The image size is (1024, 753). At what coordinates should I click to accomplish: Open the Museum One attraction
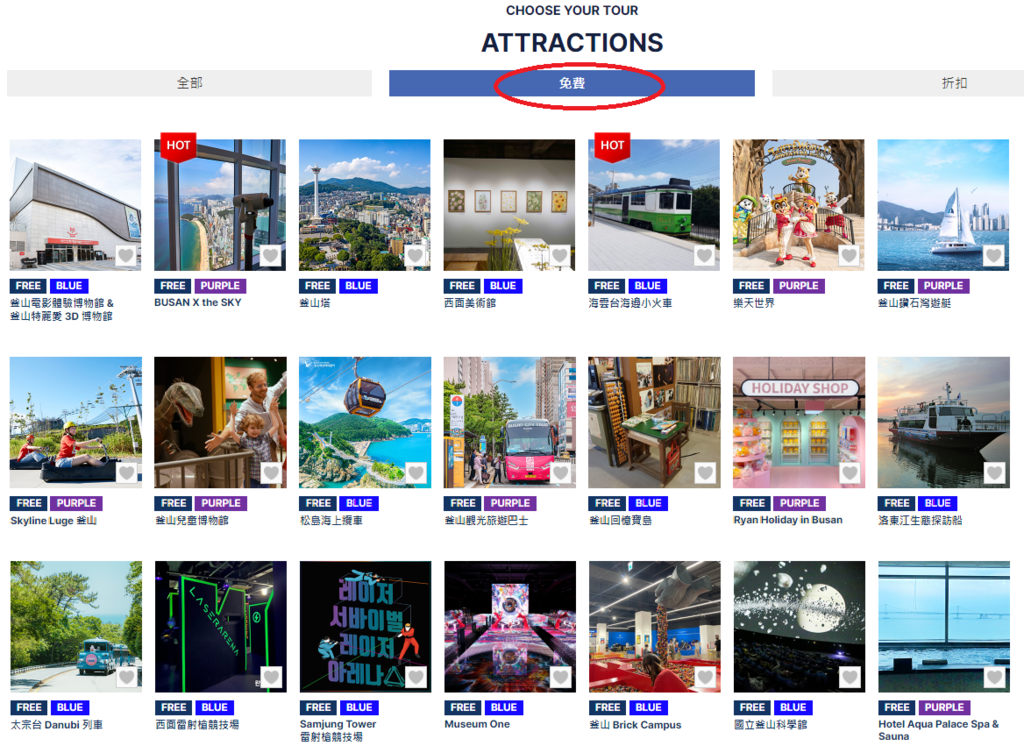509,626
